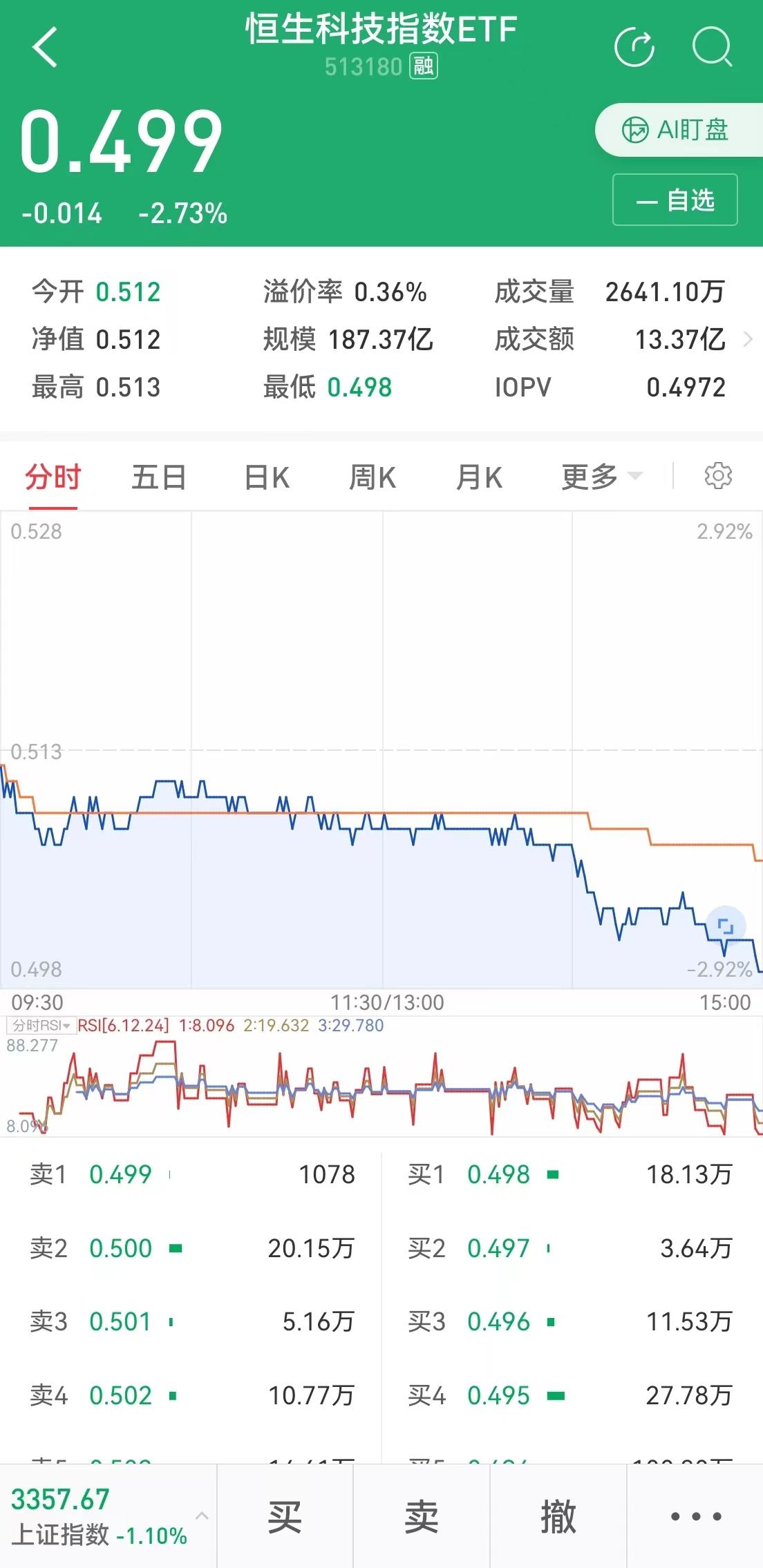Select the 月K monthly chart tab

click(x=478, y=477)
